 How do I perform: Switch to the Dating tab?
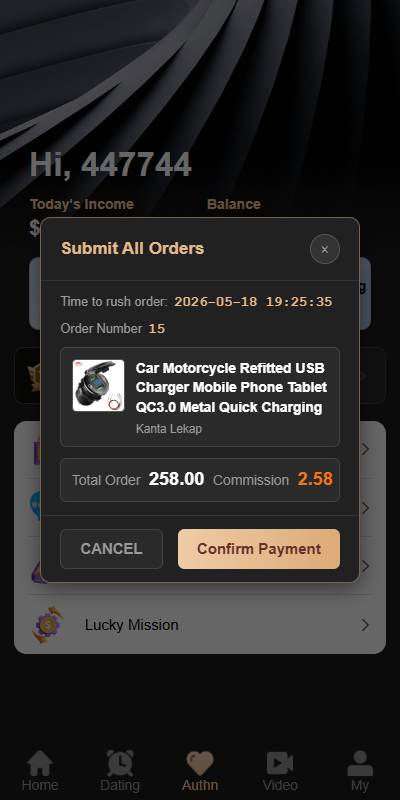[120, 771]
